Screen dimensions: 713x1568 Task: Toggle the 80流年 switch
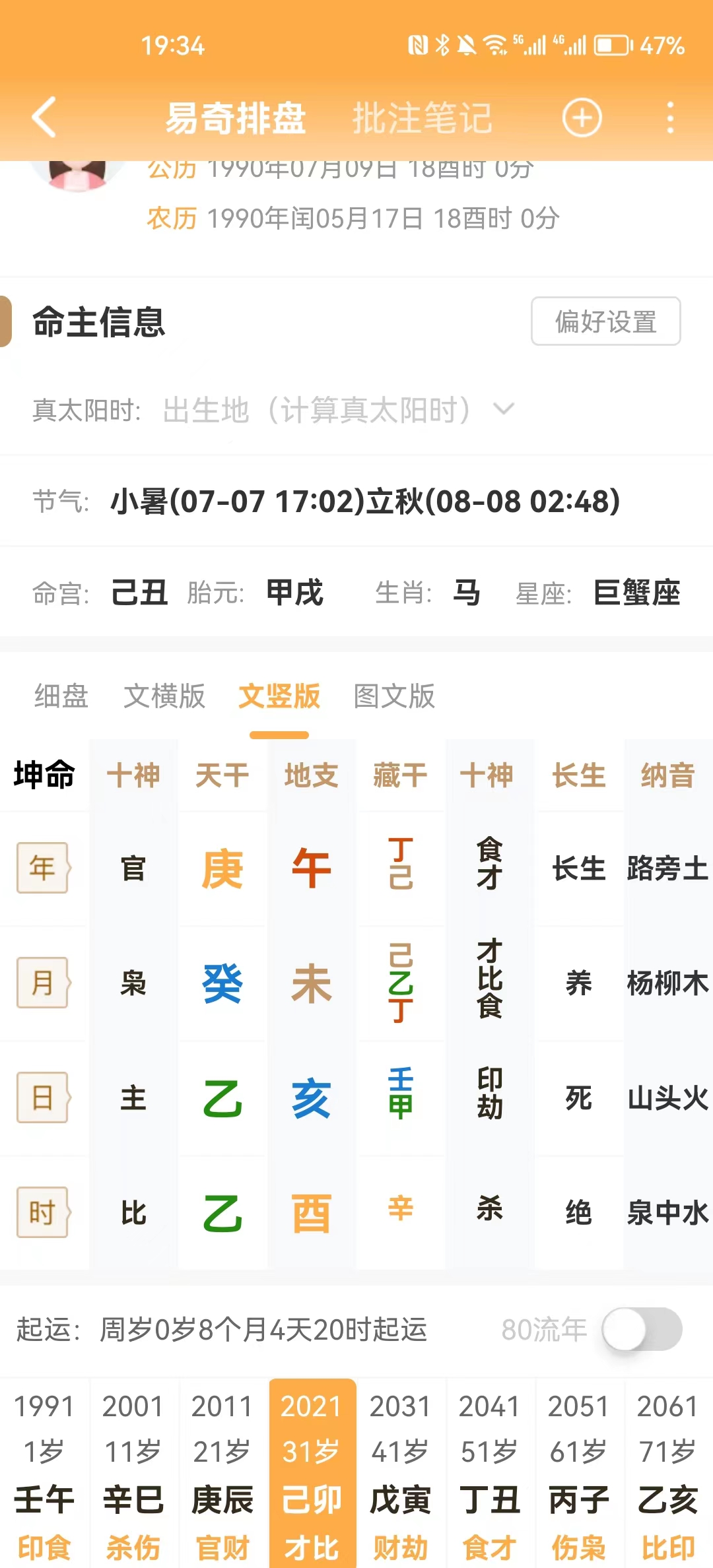(641, 1330)
